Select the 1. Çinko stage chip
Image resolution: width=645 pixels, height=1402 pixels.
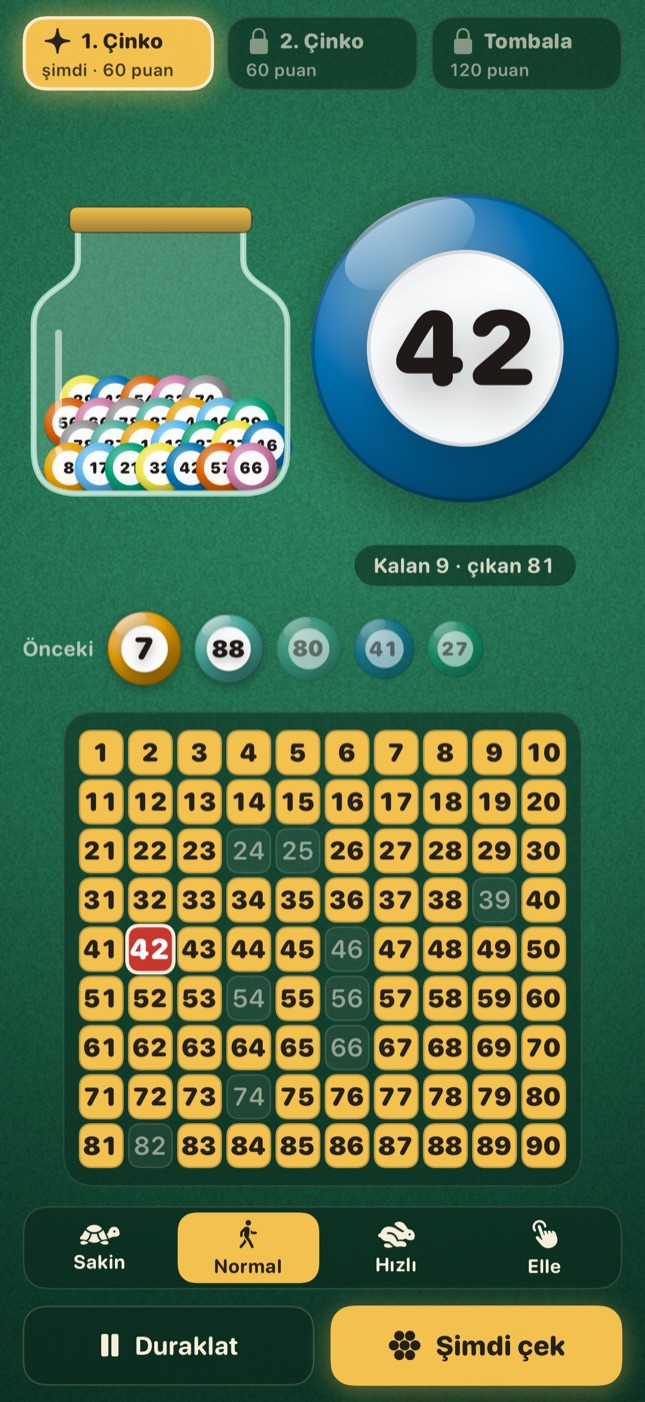click(x=118, y=54)
